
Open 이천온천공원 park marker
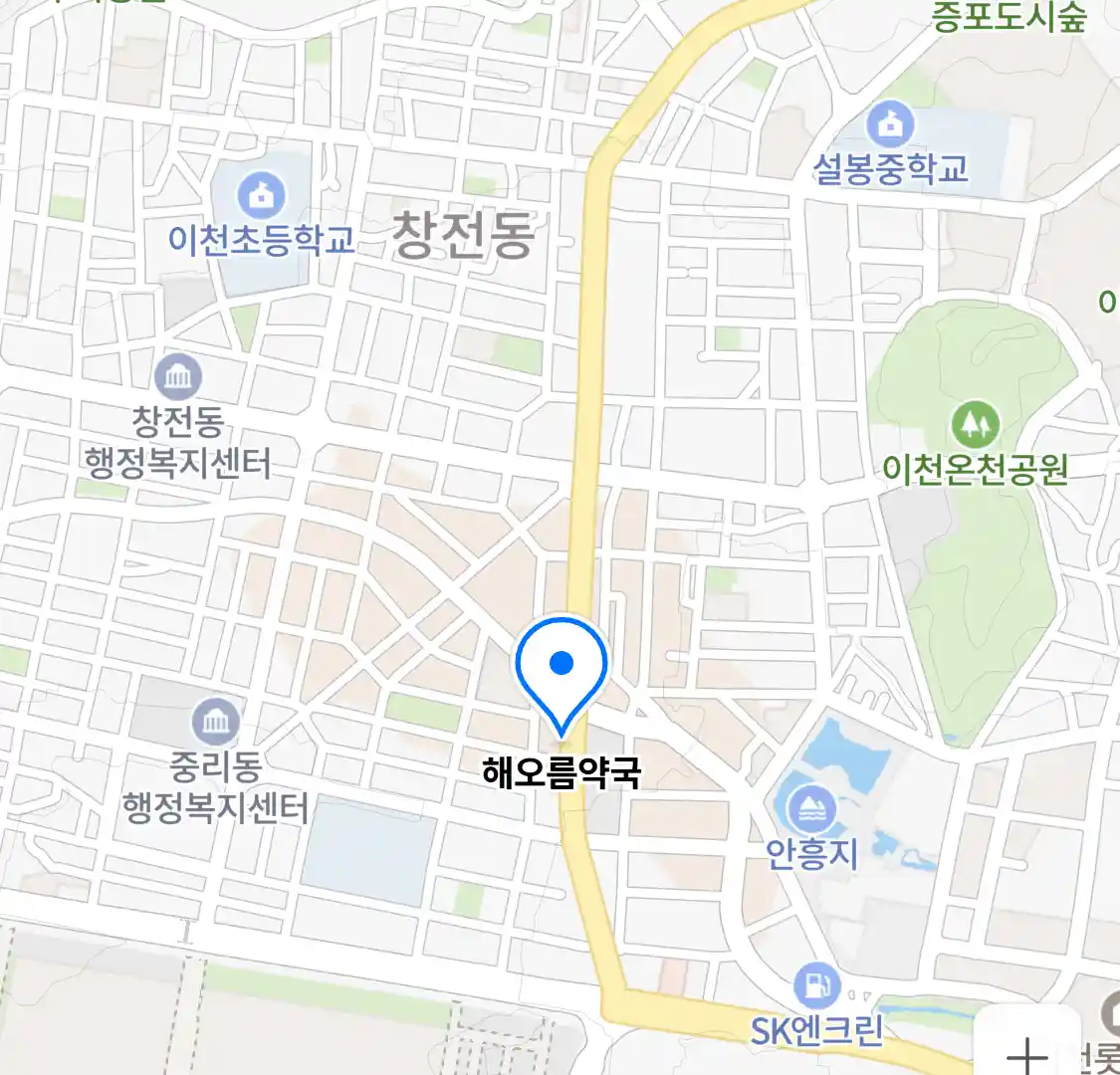click(975, 423)
